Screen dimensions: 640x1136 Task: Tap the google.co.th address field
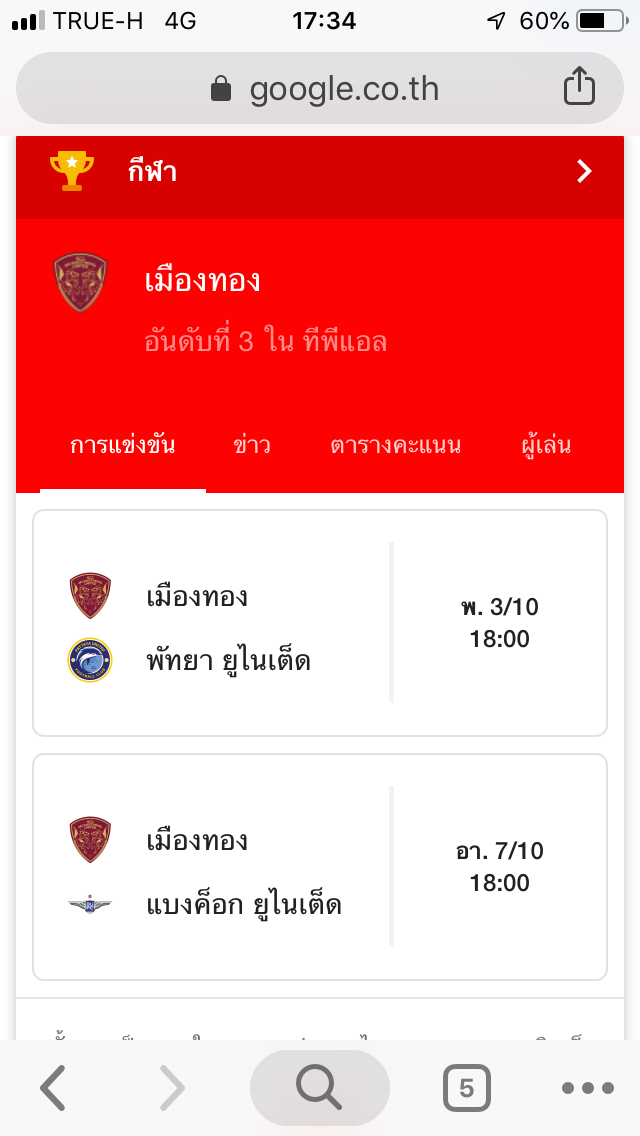[x=320, y=88]
